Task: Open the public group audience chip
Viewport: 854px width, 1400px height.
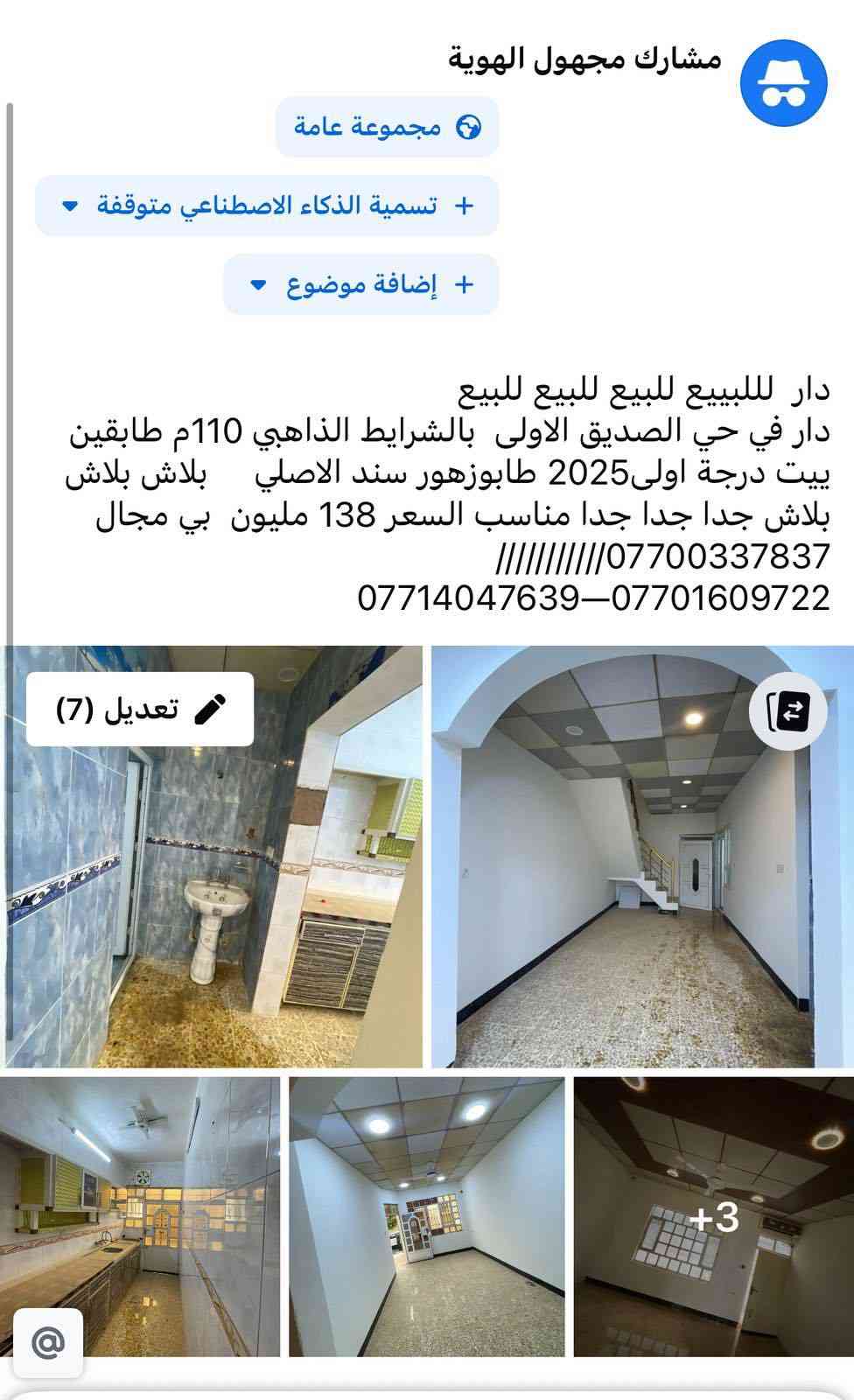Action: [387, 127]
